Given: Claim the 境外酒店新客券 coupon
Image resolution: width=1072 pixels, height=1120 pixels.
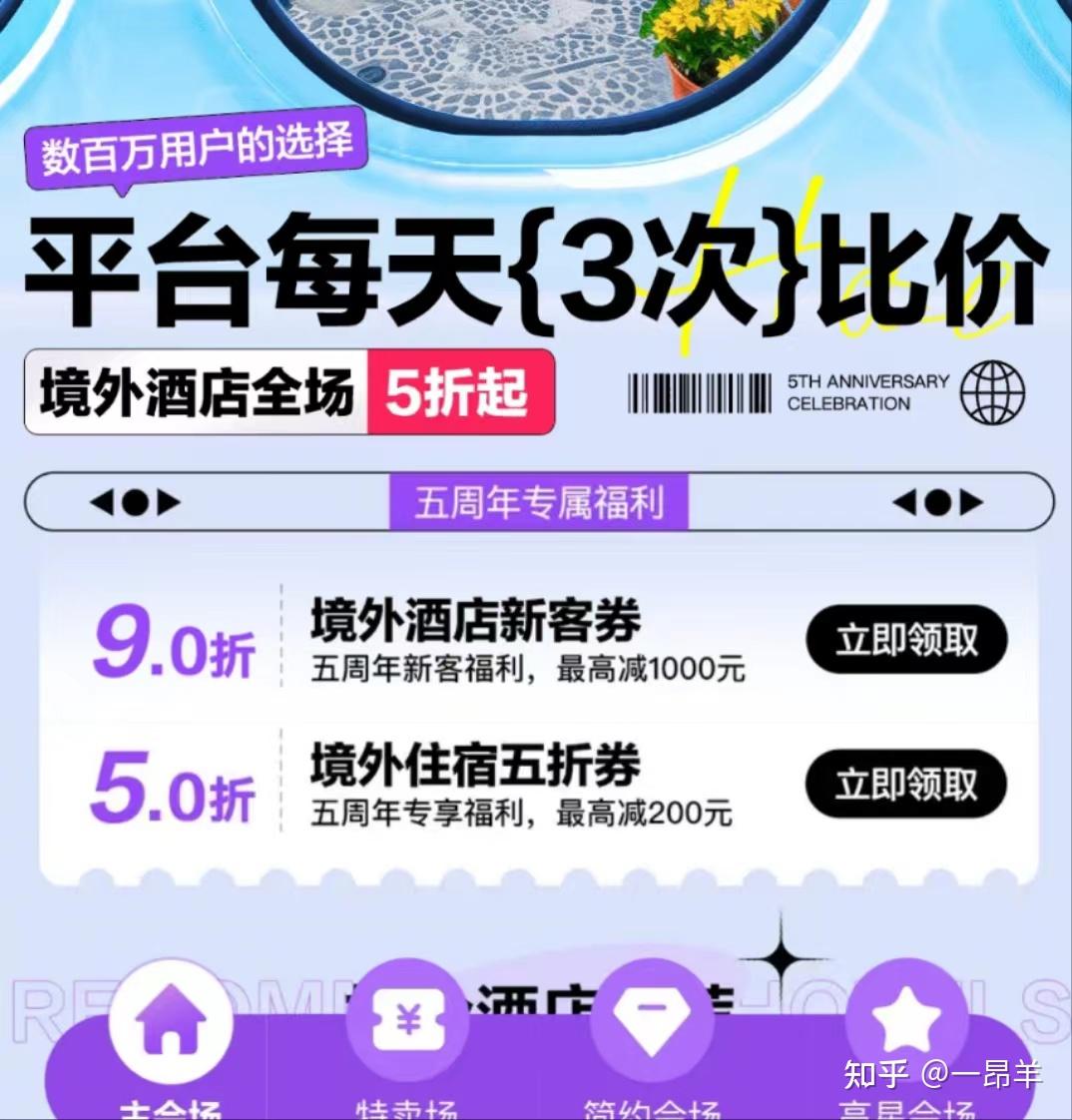Looking at the screenshot, I should point(906,640).
